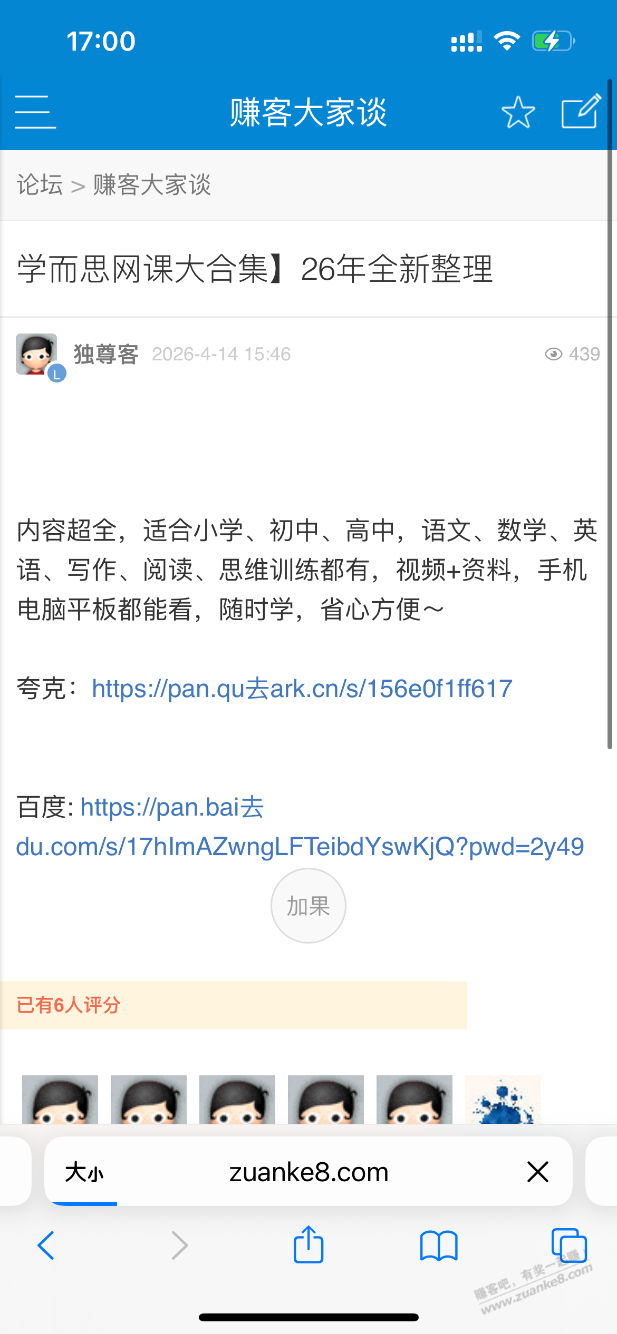Favorite this thread with the star icon
The height and width of the screenshot is (1334, 617).
tap(518, 112)
